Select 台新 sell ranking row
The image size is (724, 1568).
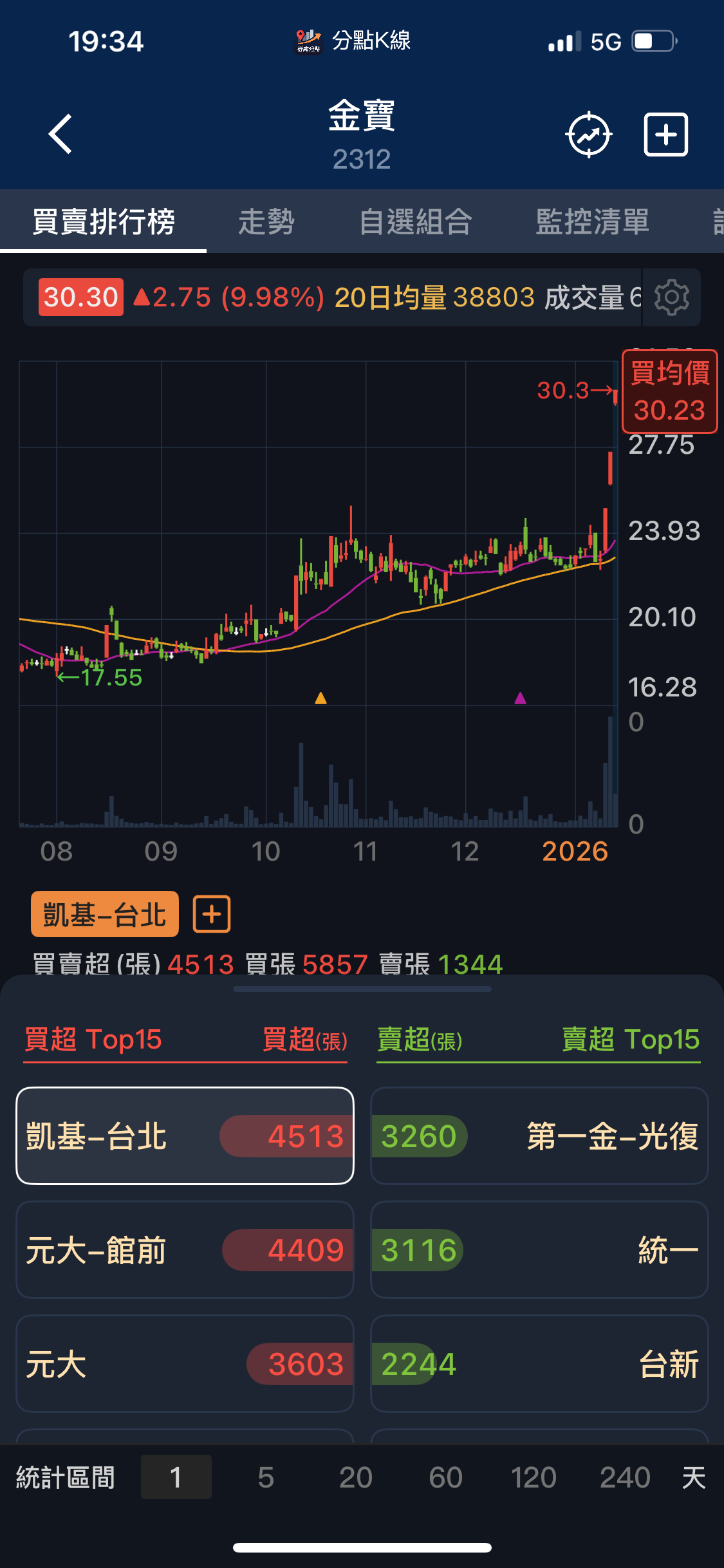click(x=539, y=1364)
